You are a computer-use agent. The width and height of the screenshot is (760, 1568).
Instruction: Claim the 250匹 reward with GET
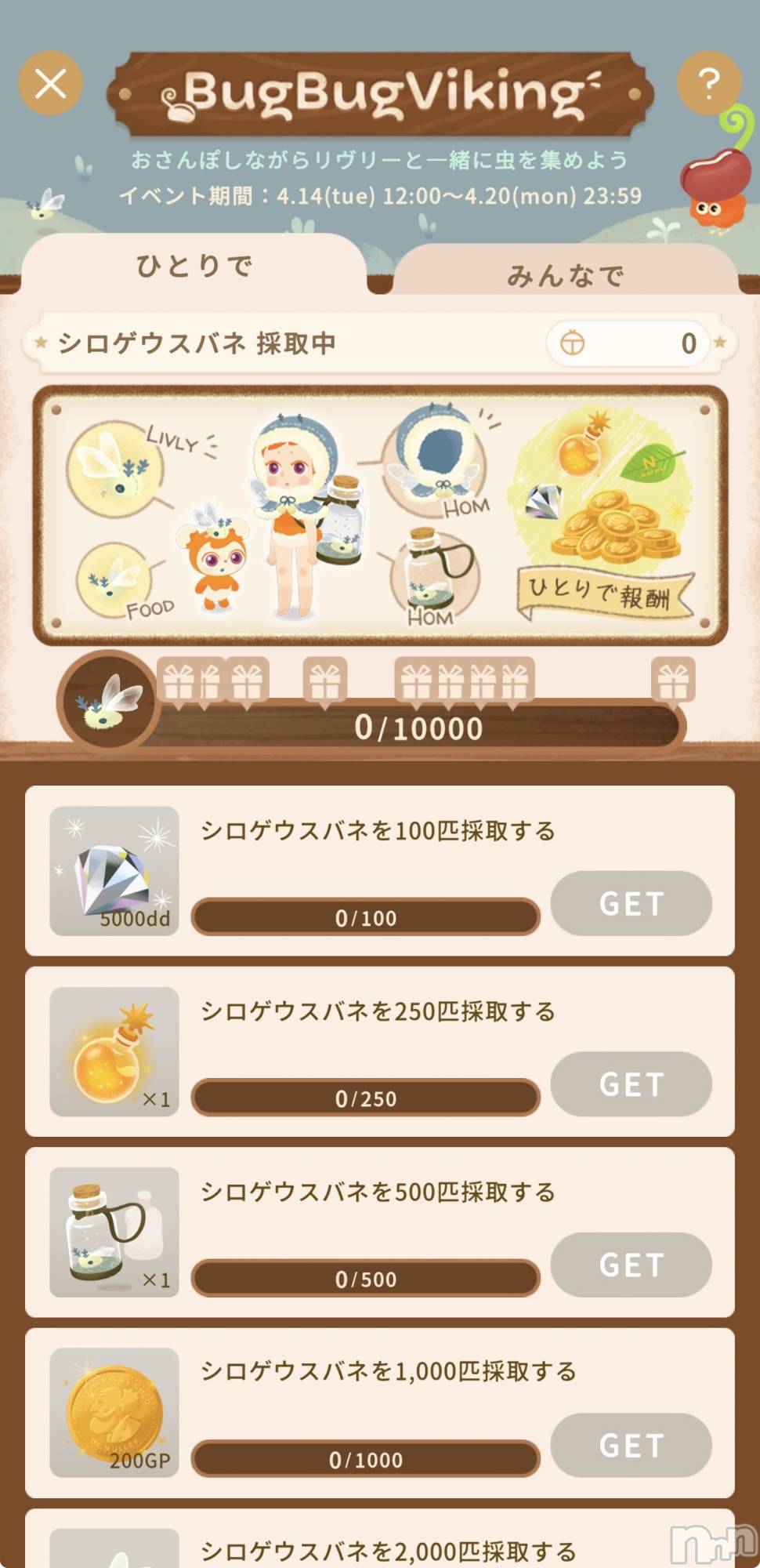pos(631,1084)
